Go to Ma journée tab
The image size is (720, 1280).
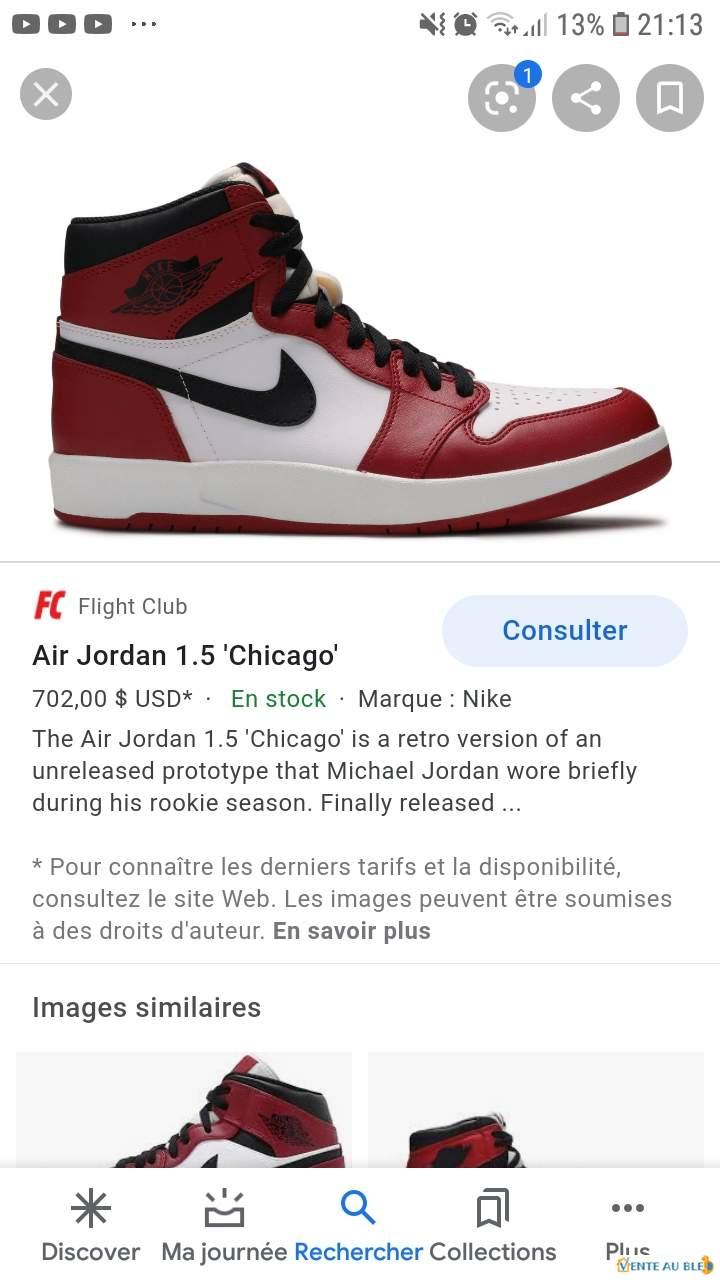pos(224,1226)
